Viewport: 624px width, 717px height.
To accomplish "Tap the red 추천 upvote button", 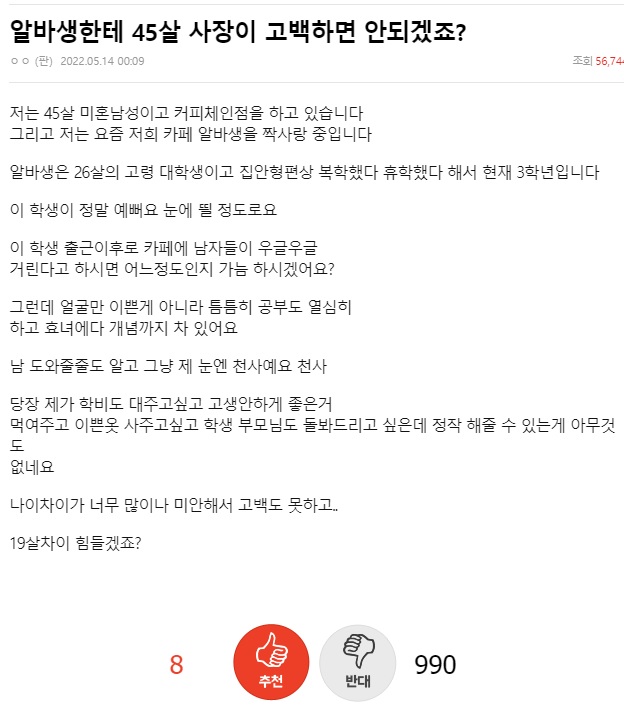I will point(271,663).
